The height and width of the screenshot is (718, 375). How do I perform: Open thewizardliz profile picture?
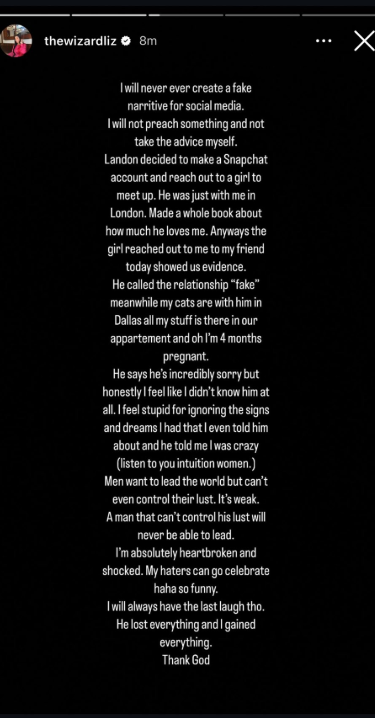click(x=16, y=41)
